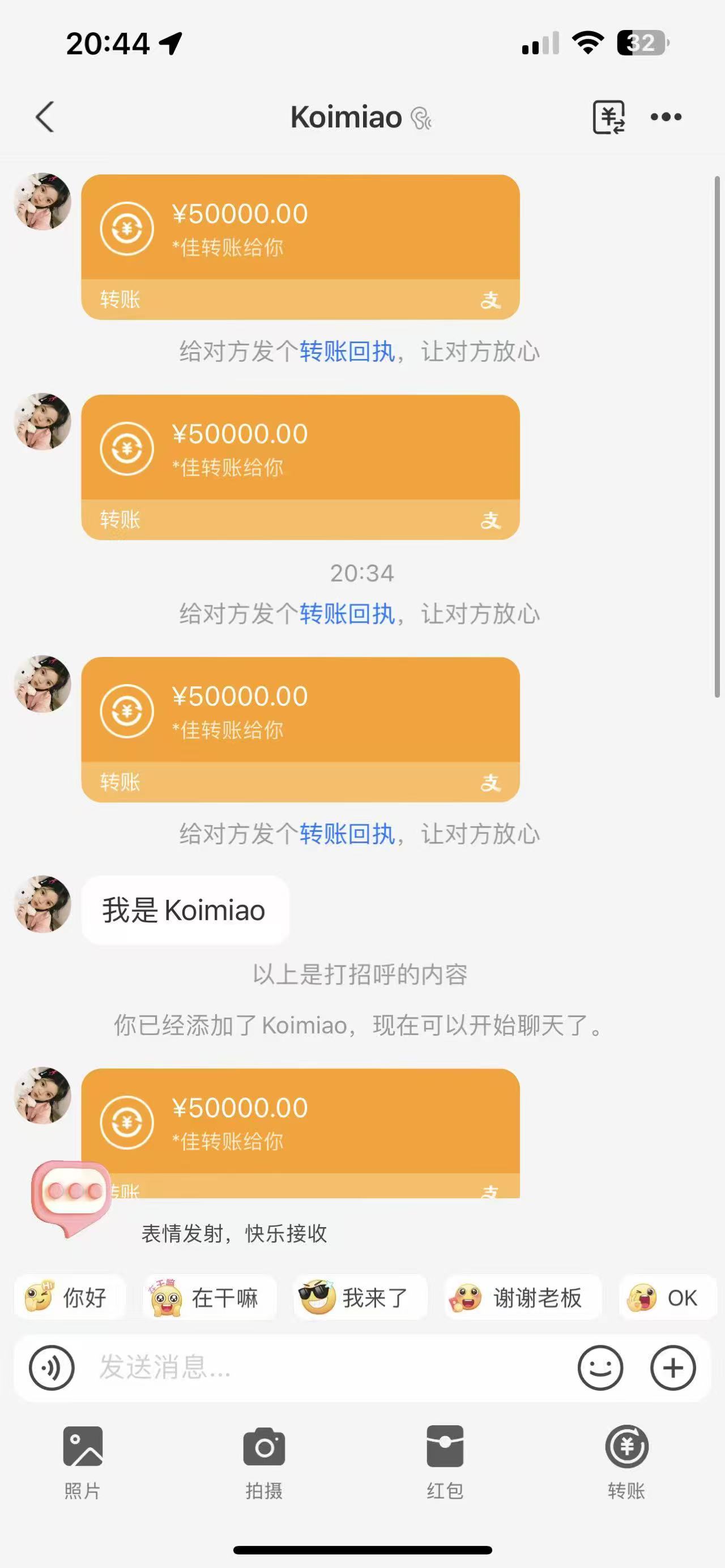Screen dimensions: 725x1568
Task: Send the 在干嘛 quick emoji reply
Action: (x=209, y=1298)
